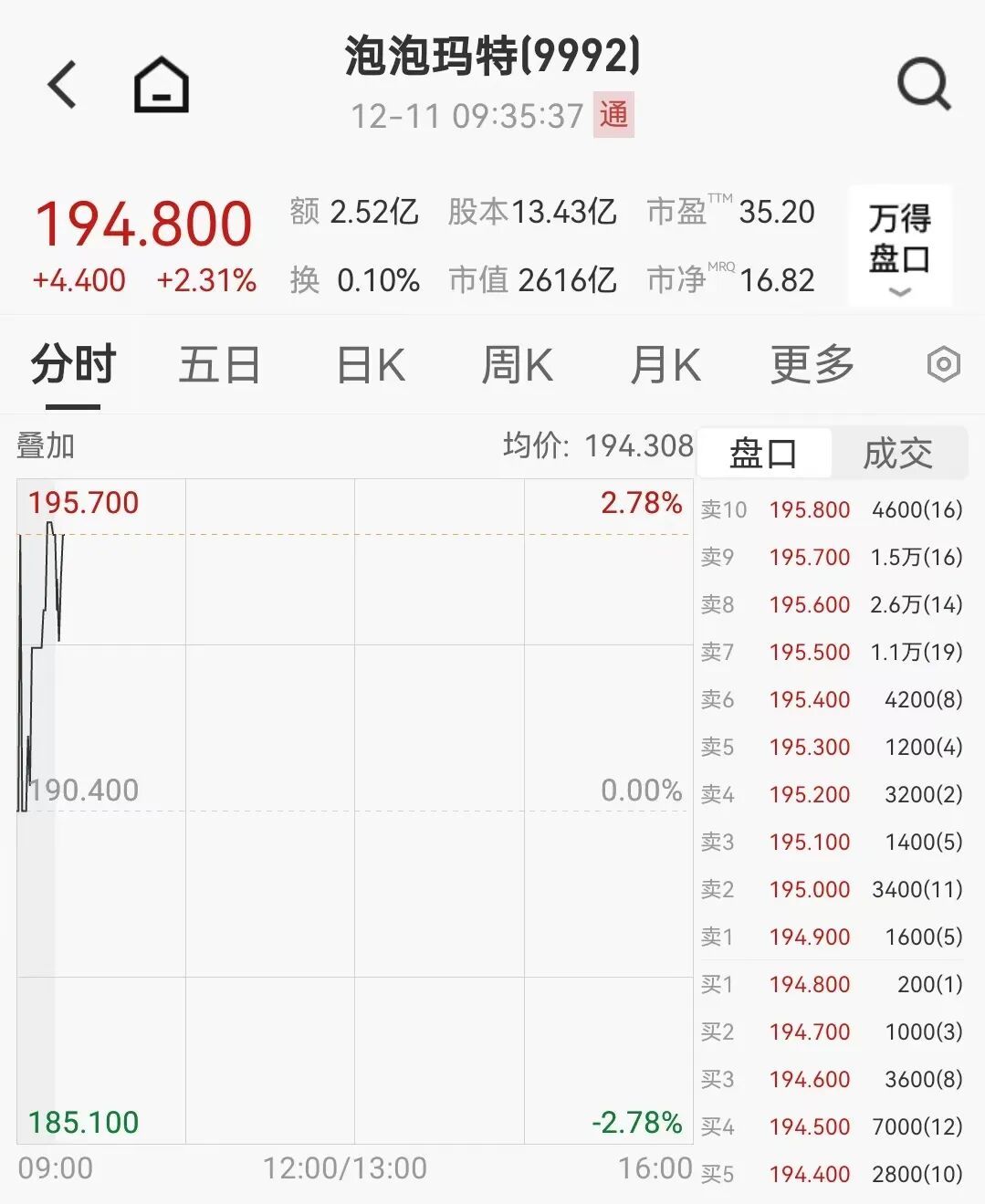Tap the 叠加 overlay option
The height and width of the screenshot is (1204, 985).
[x=46, y=446]
